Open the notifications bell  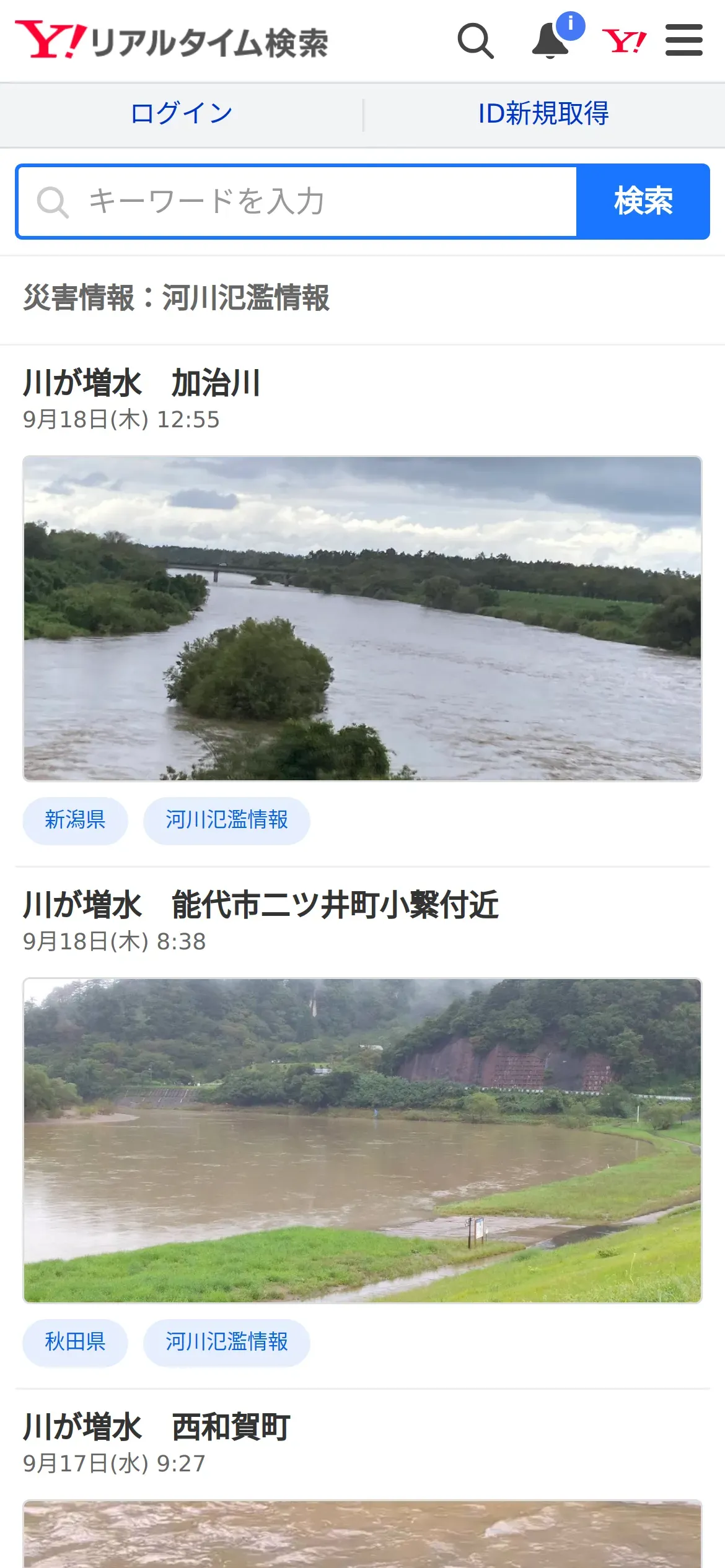(551, 41)
